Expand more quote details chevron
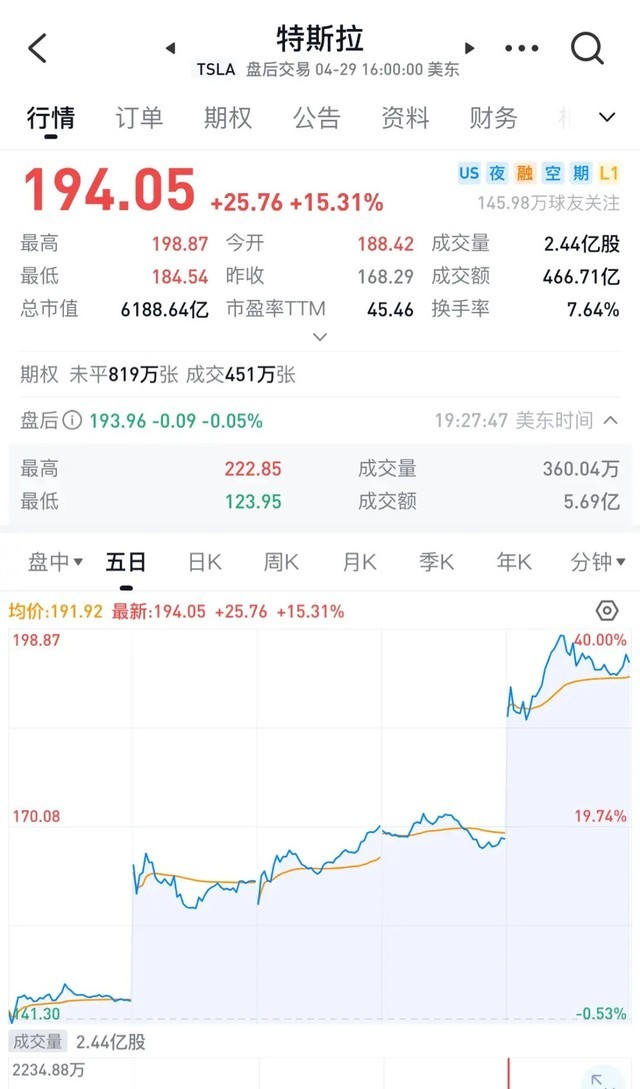640x1089 pixels. [x=319, y=337]
